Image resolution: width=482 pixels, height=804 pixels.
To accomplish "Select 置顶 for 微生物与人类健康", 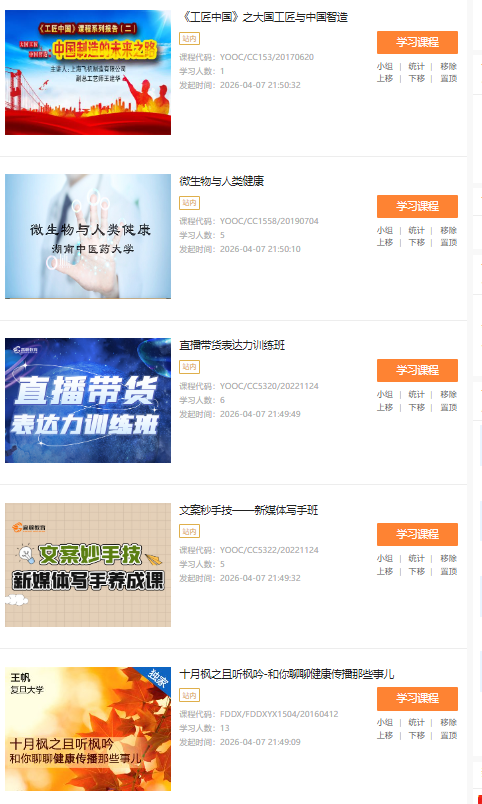I will (x=448, y=243).
